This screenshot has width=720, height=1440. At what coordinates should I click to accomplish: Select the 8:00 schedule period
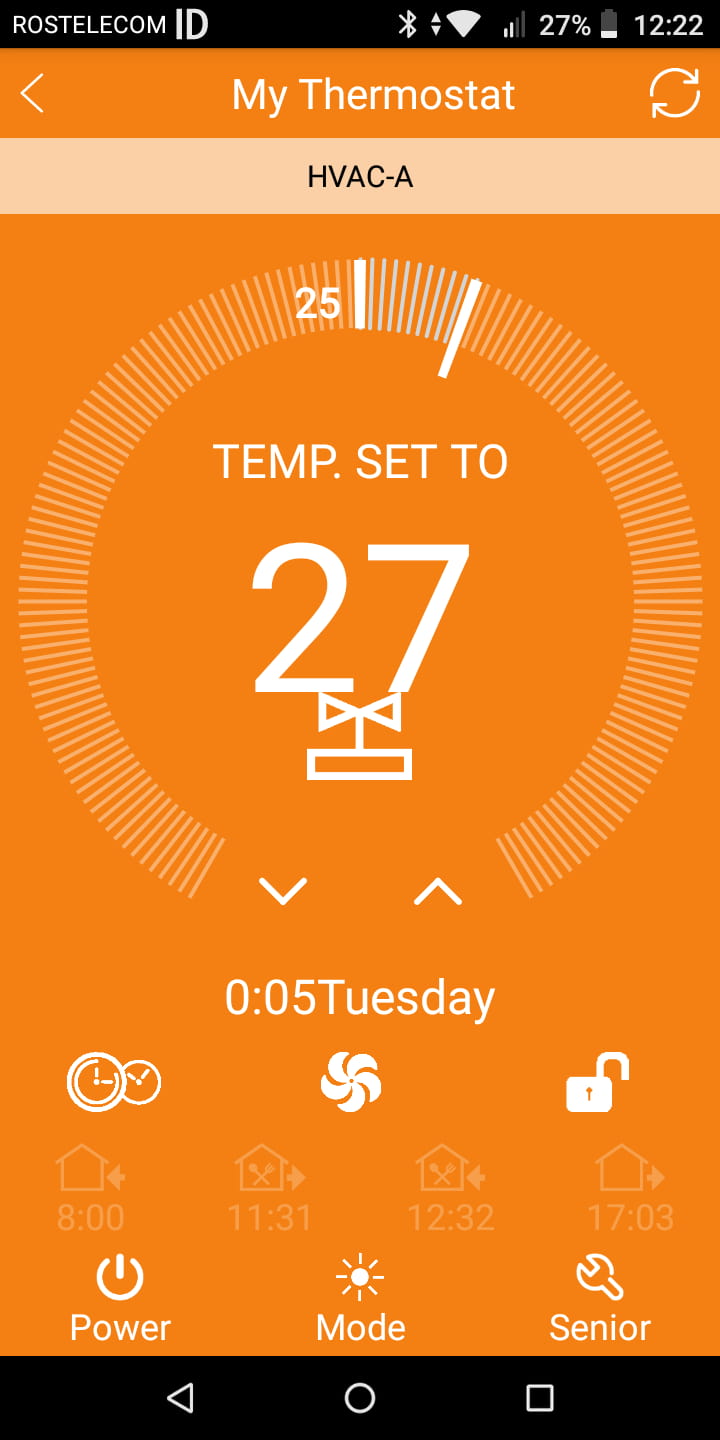pyautogui.click(x=90, y=1188)
